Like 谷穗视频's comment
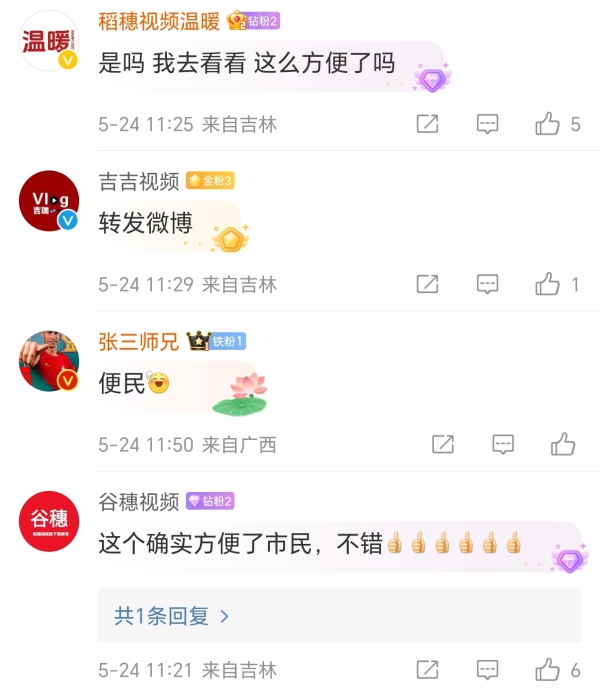Viewport: 600px width, 688px height. pos(548,670)
